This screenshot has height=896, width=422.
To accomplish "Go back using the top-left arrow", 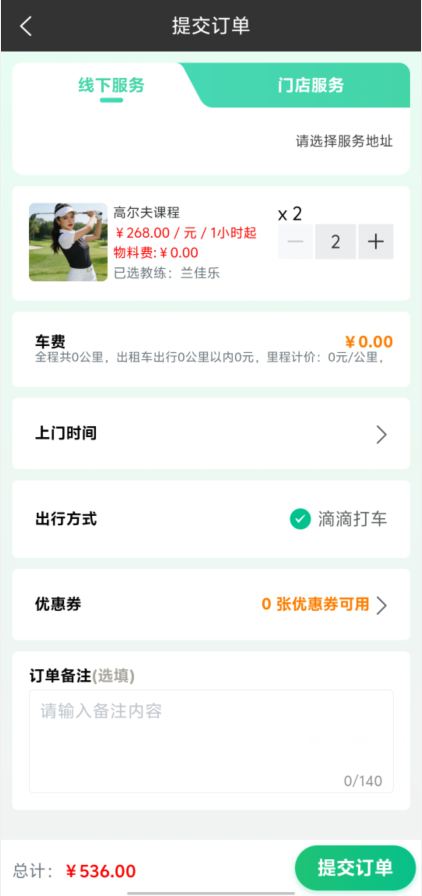I will (26, 26).
